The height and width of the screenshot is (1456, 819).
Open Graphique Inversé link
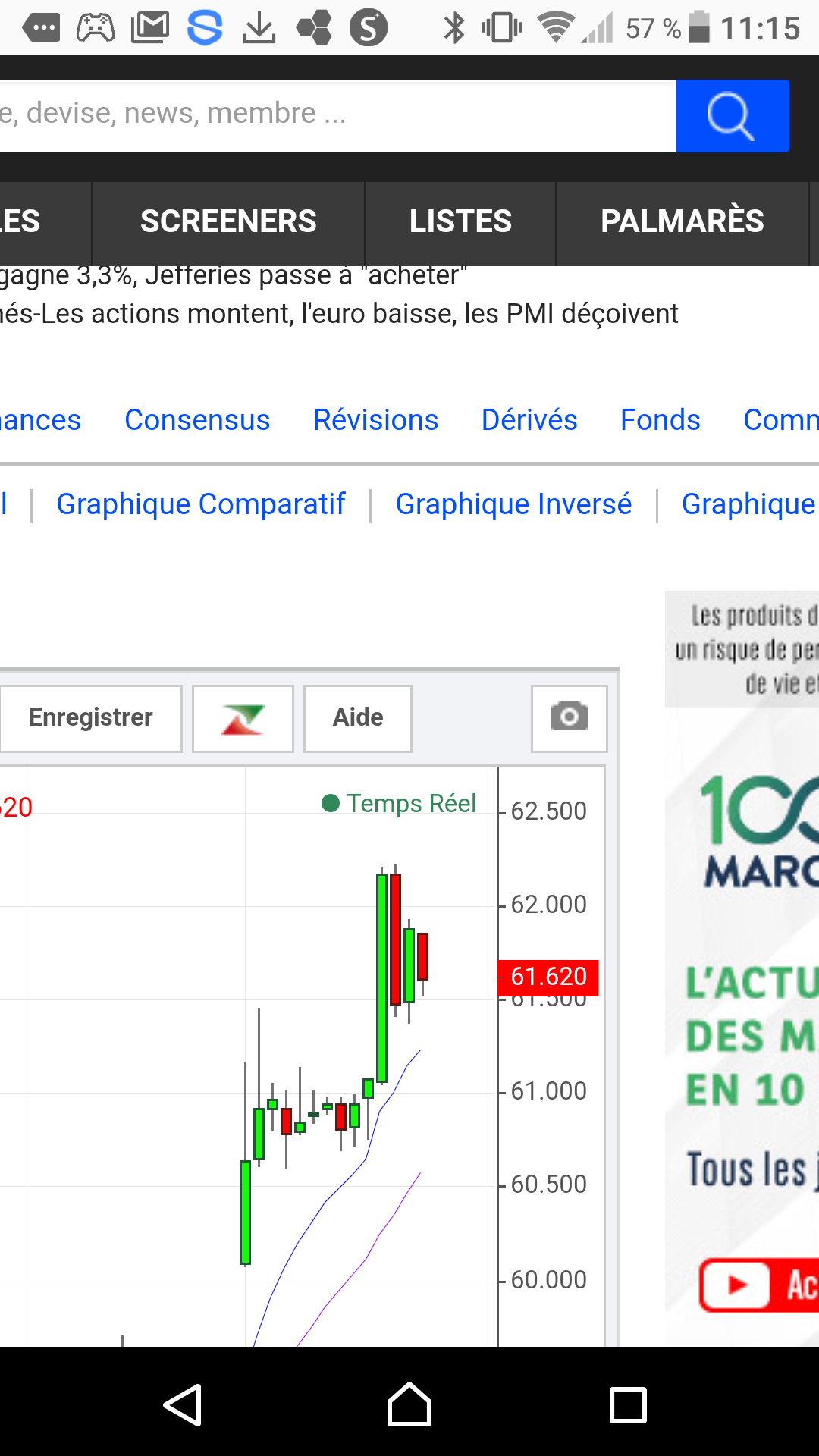click(513, 504)
